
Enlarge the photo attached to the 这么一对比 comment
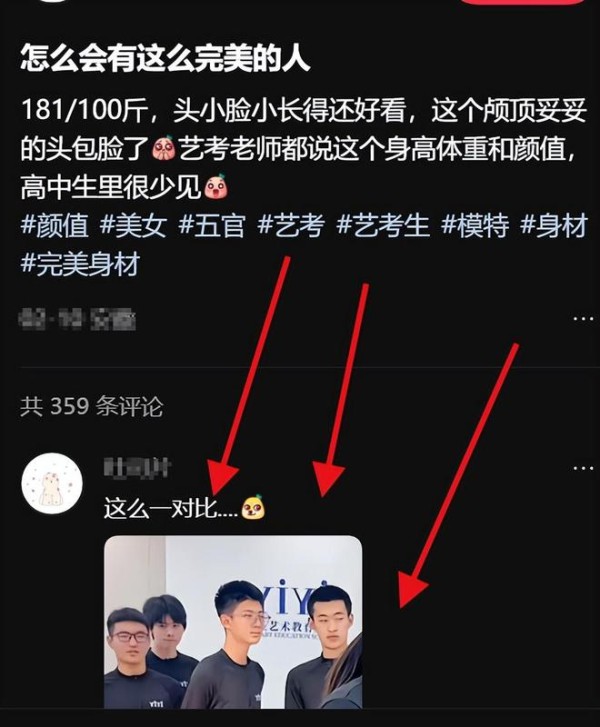coord(233,622)
